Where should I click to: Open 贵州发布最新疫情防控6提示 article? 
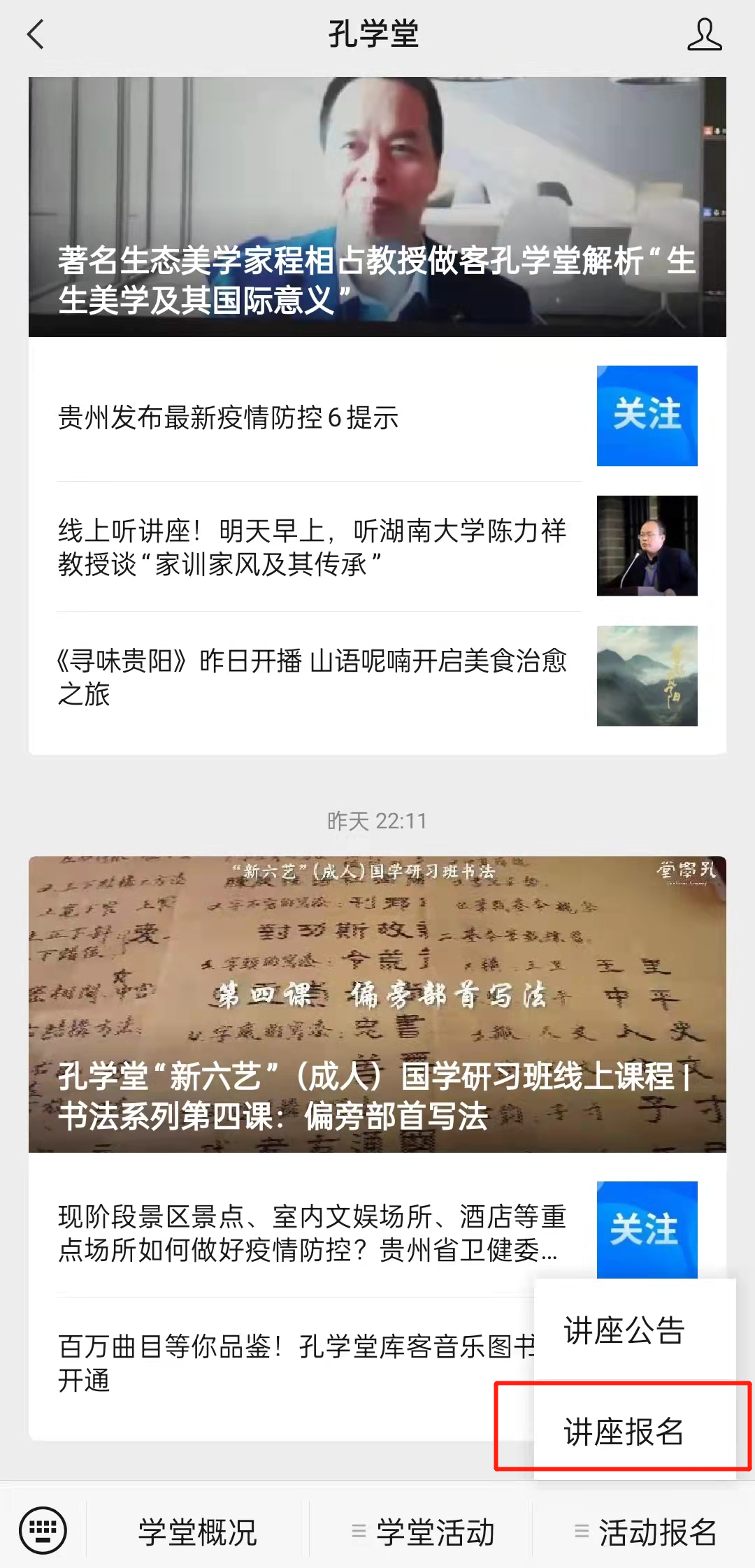tap(228, 418)
